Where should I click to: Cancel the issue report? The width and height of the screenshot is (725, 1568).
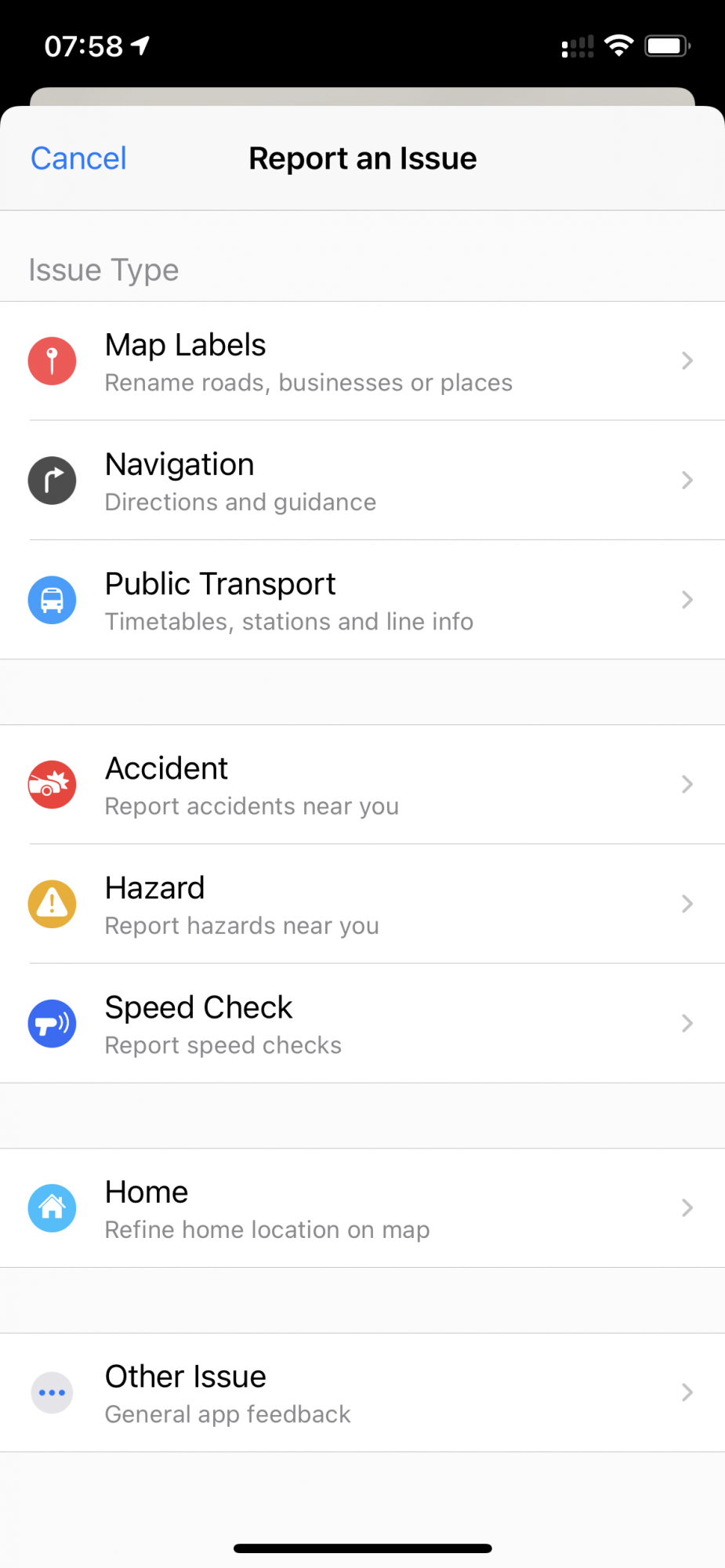pyautogui.click(x=78, y=159)
